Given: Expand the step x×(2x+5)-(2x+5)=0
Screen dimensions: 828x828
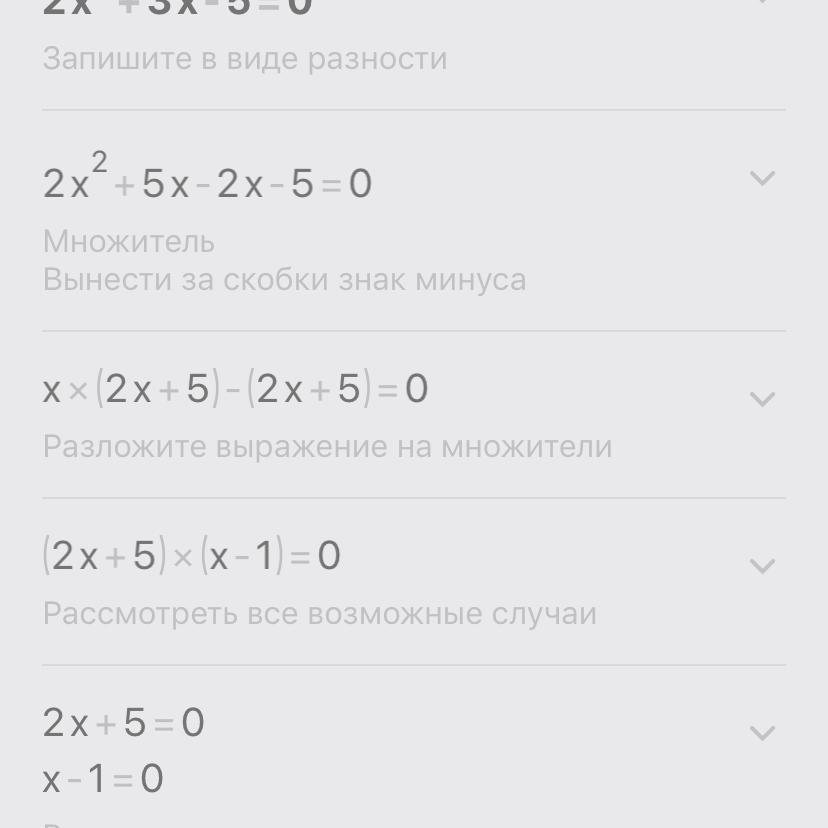Looking at the screenshot, I should click(x=762, y=400).
